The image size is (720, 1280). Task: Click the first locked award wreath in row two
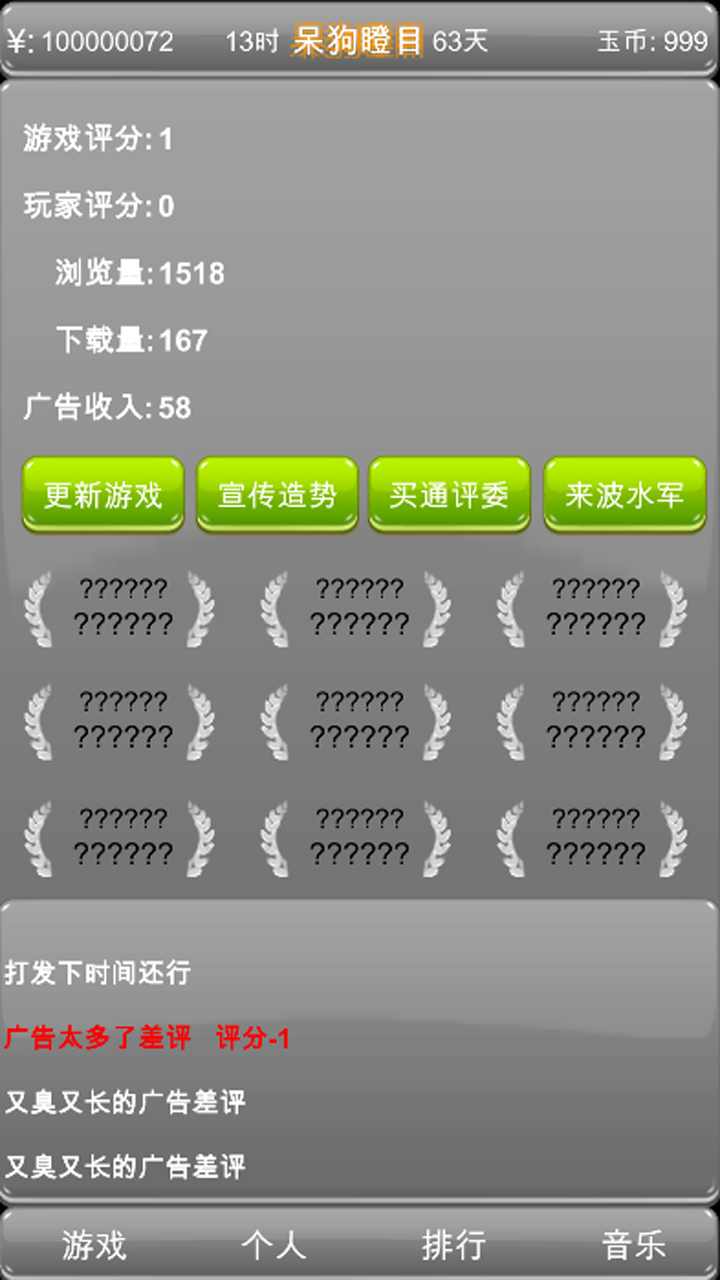[x=120, y=718]
